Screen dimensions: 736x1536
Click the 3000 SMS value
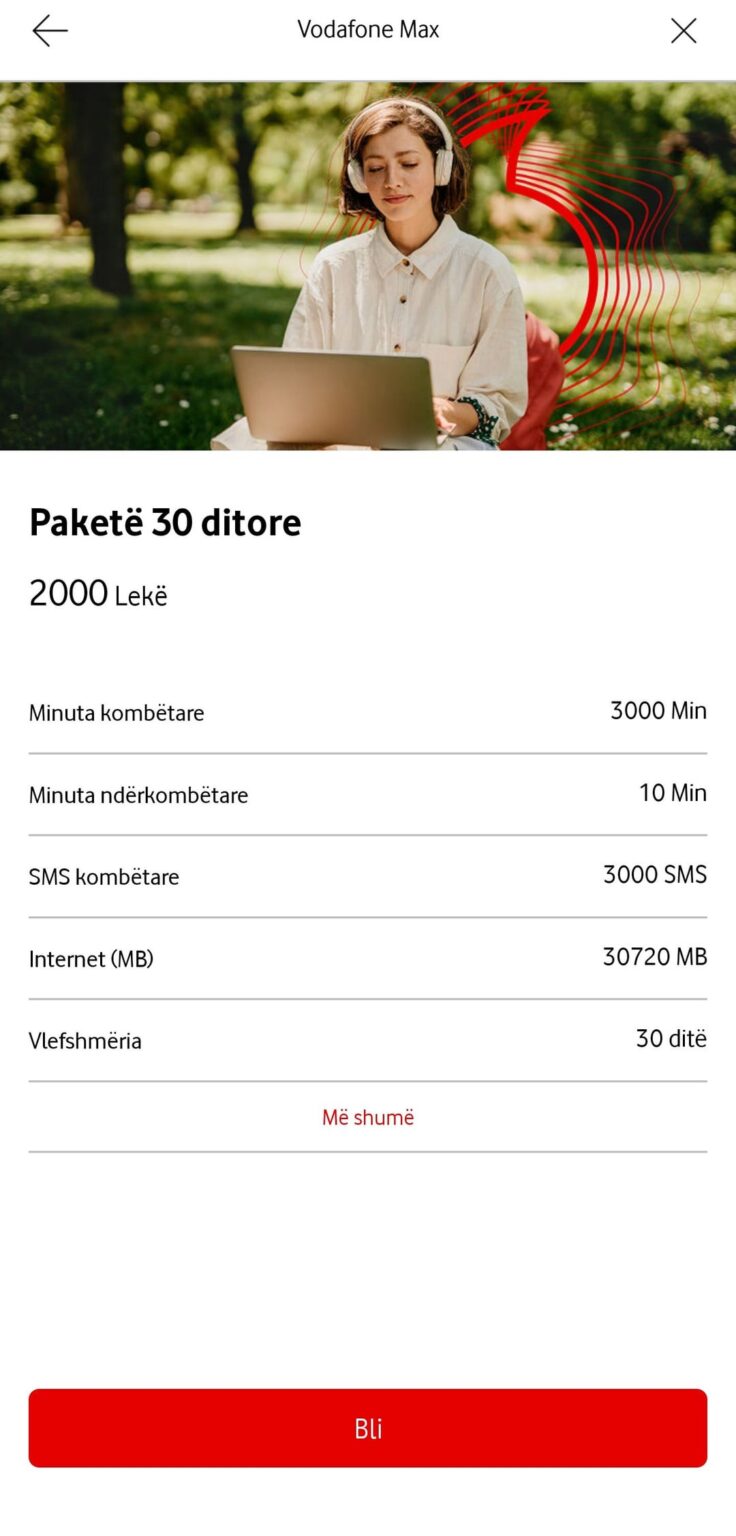653,874
